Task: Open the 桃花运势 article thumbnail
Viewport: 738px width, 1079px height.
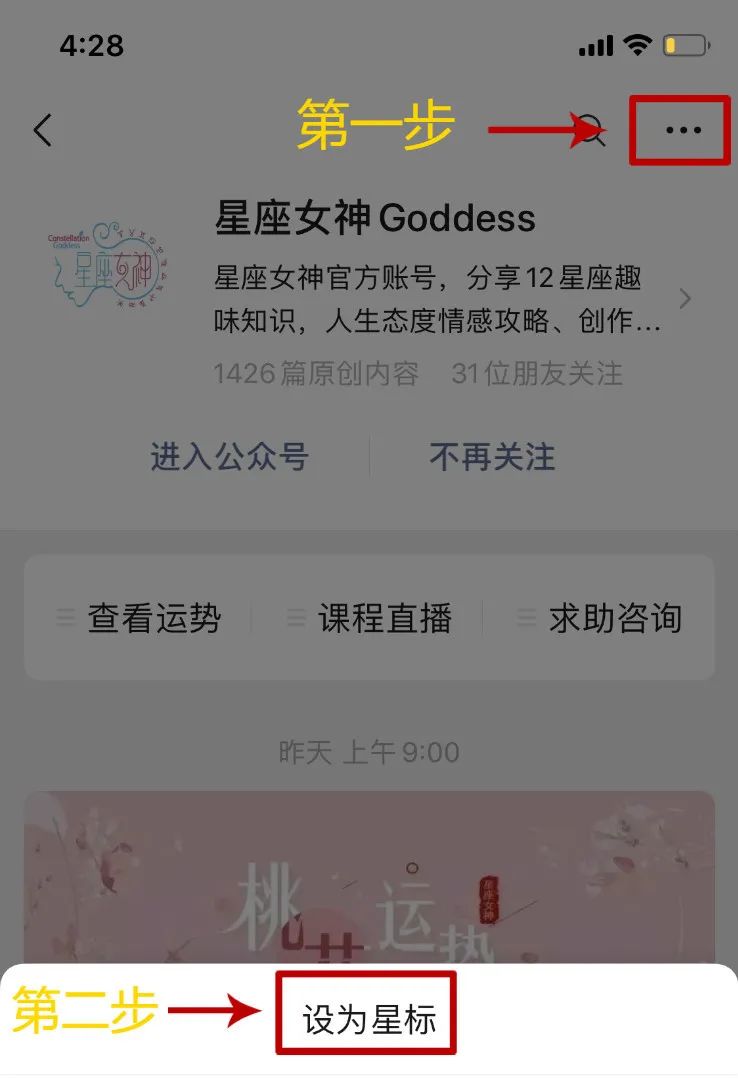Action: (x=369, y=880)
